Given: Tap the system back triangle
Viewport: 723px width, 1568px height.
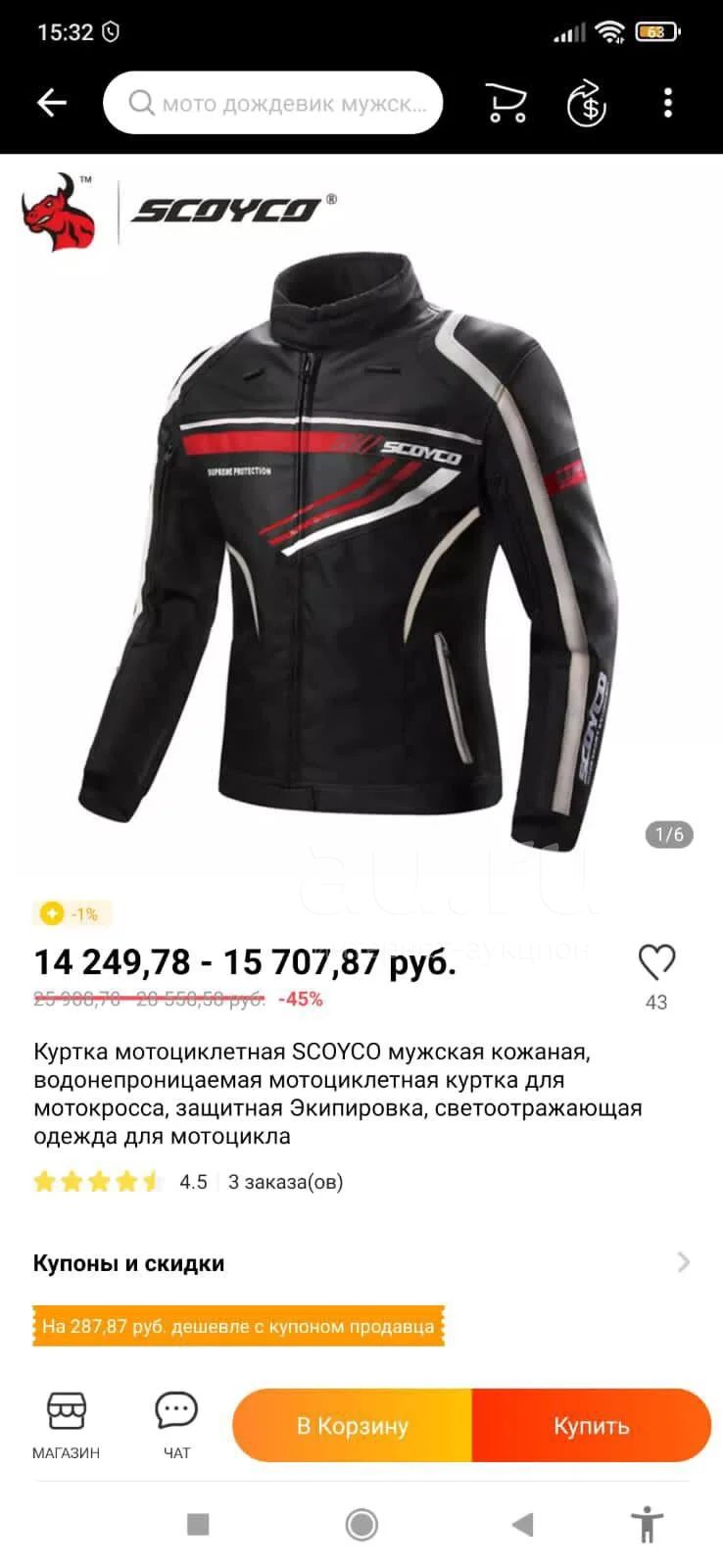Looking at the screenshot, I should pos(523,1524).
